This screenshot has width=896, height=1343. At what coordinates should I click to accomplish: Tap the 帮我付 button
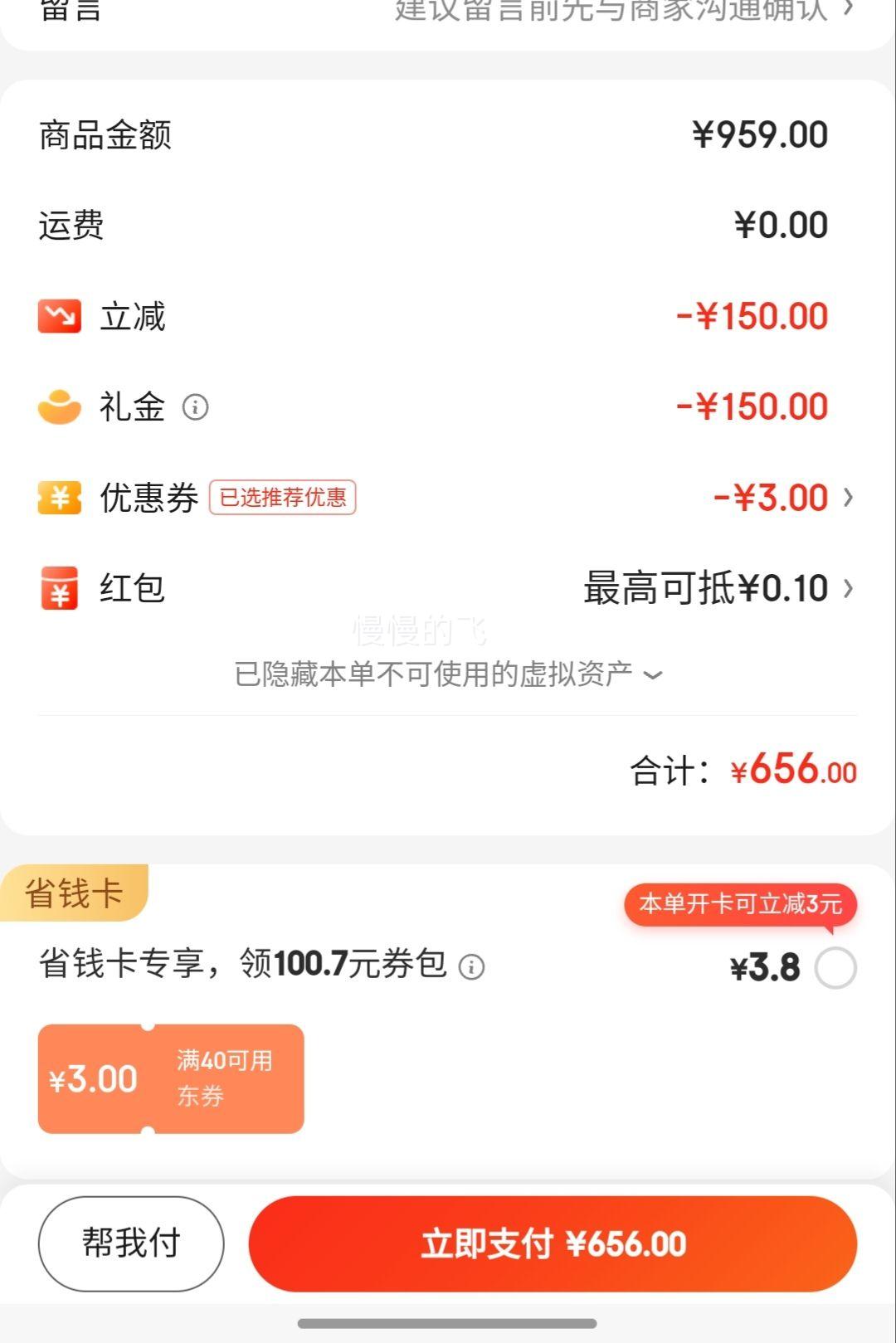[131, 1243]
